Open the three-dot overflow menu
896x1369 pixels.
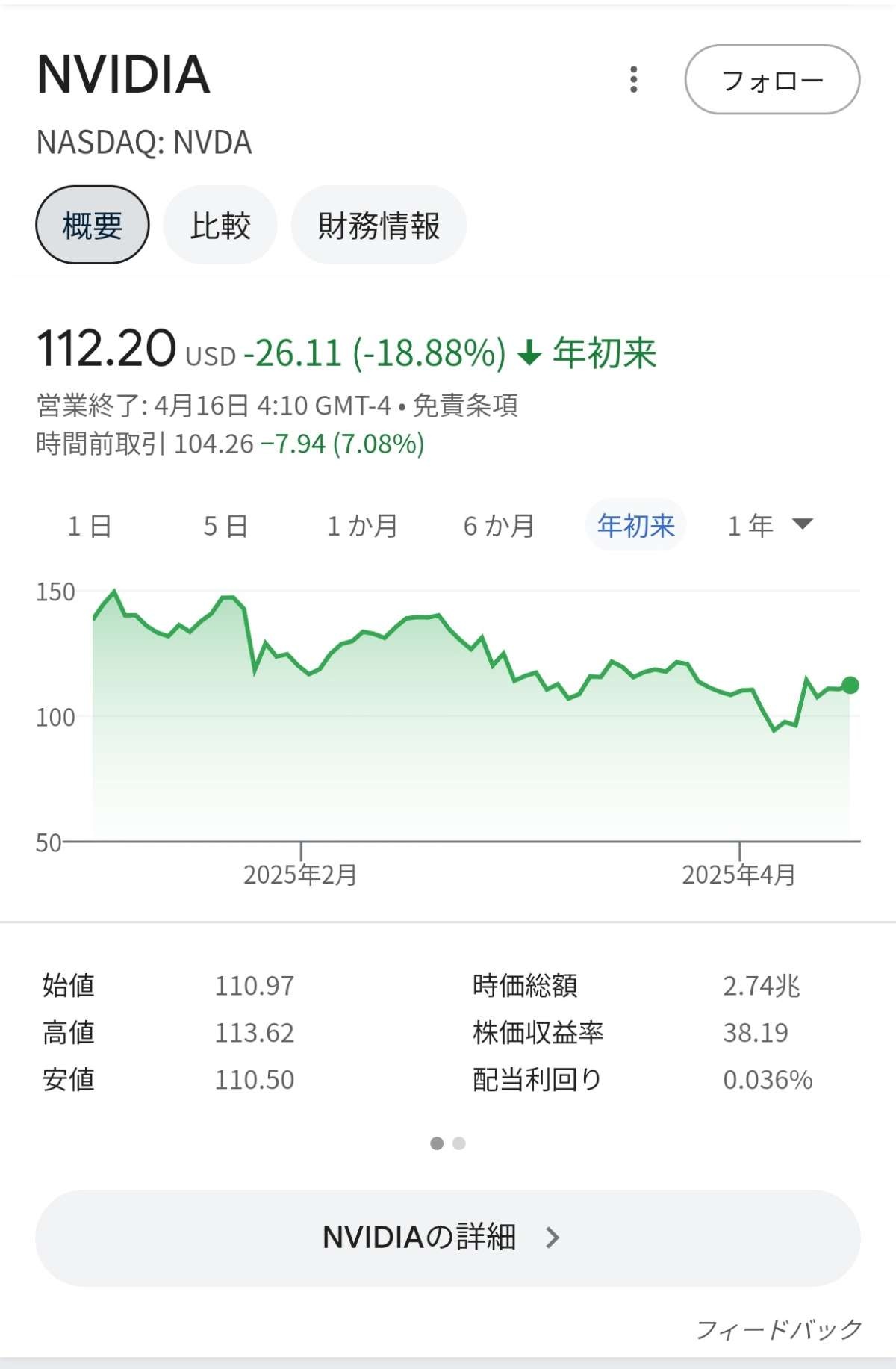(x=634, y=79)
